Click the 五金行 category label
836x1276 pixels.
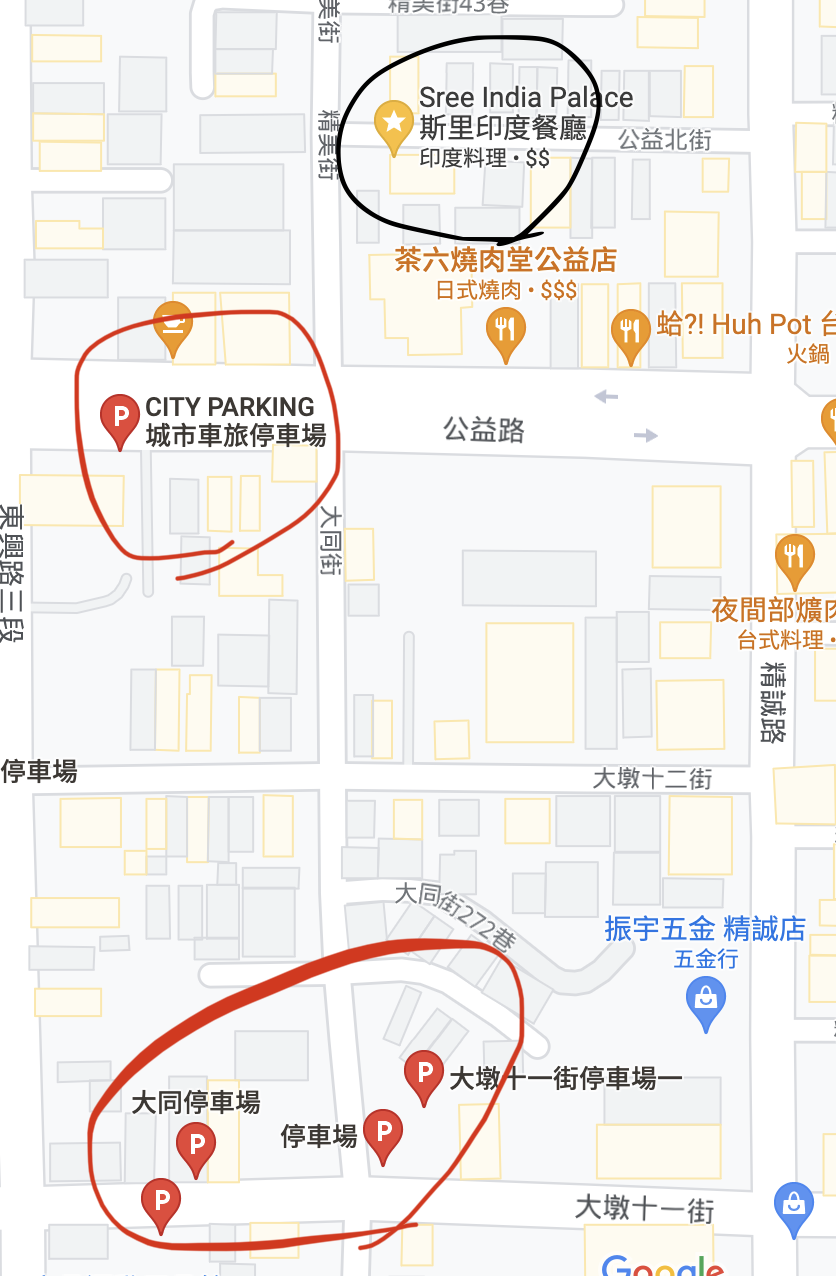tap(706, 959)
